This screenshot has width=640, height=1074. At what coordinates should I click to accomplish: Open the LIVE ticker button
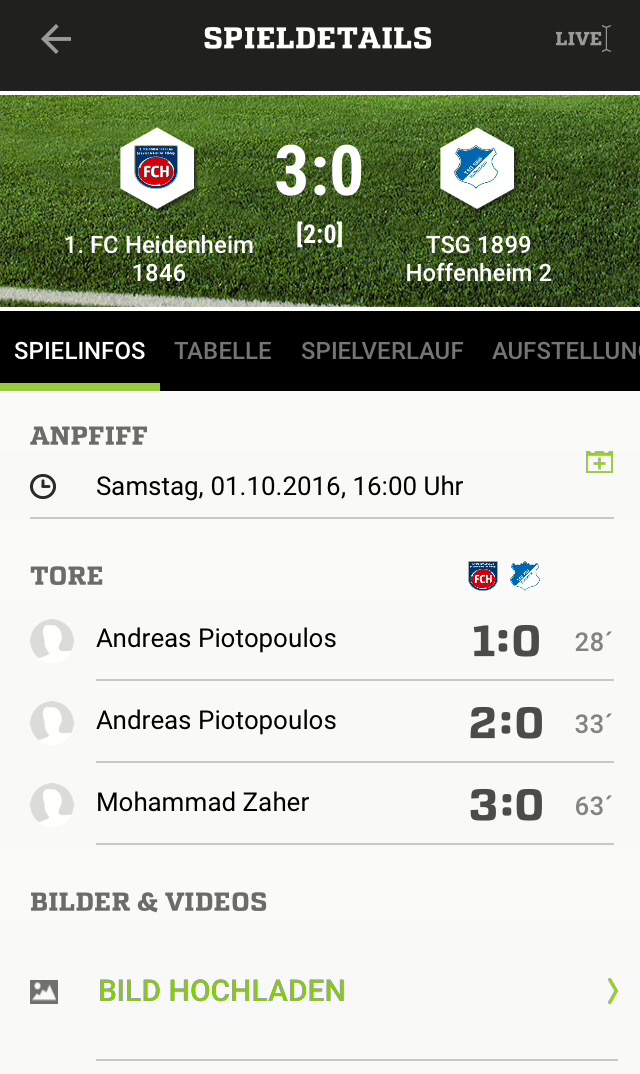point(582,39)
